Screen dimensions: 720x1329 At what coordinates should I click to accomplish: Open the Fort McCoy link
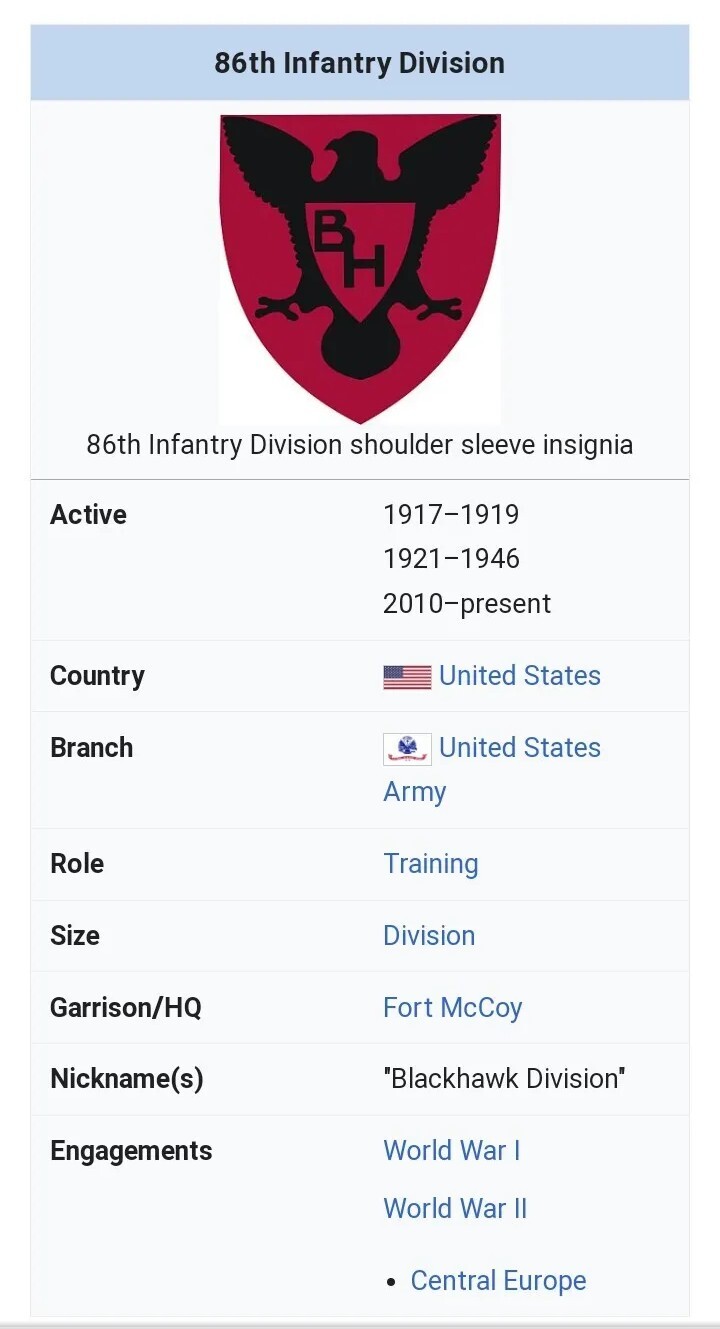[x=452, y=1008]
